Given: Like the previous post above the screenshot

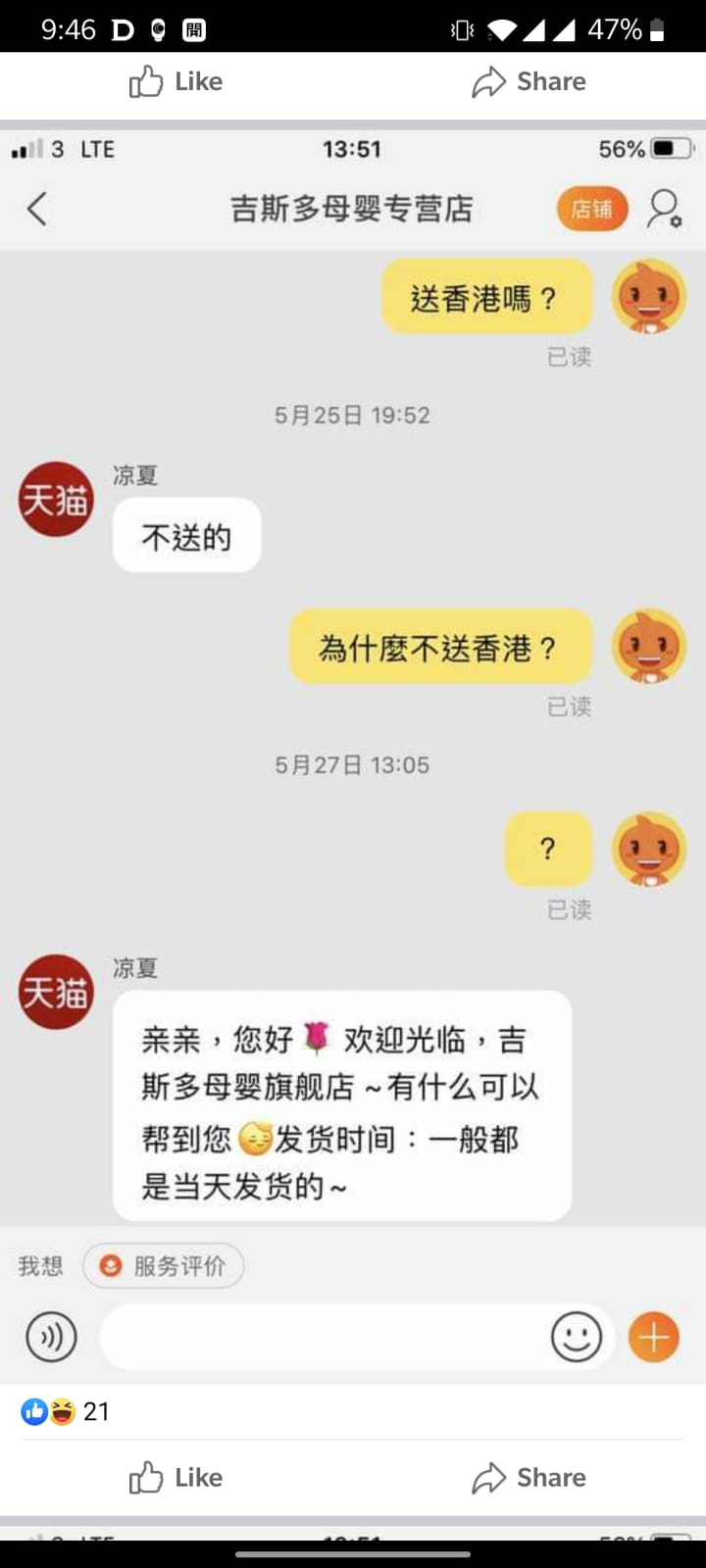Looking at the screenshot, I should pyautogui.click(x=176, y=81).
